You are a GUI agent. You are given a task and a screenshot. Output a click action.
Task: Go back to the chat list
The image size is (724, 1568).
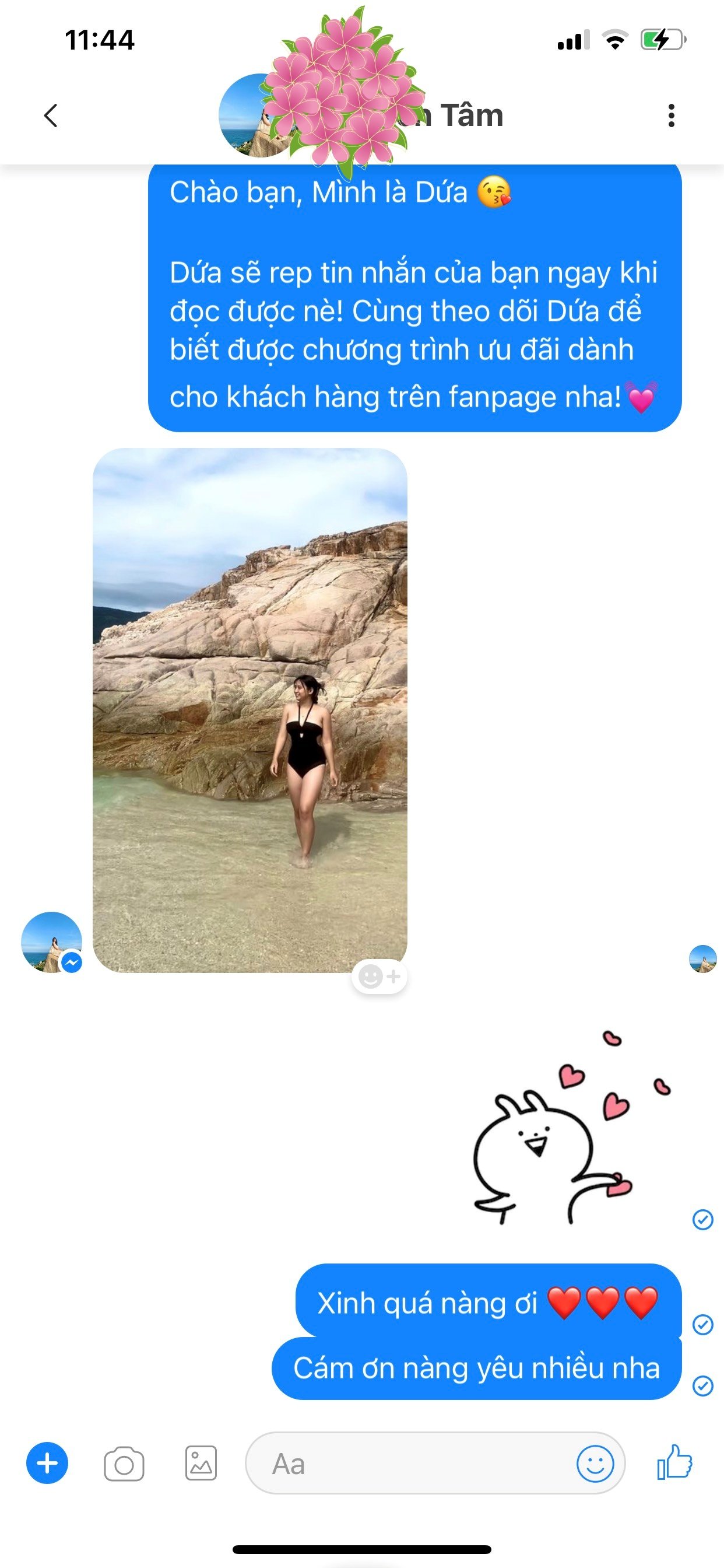click(51, 115)
